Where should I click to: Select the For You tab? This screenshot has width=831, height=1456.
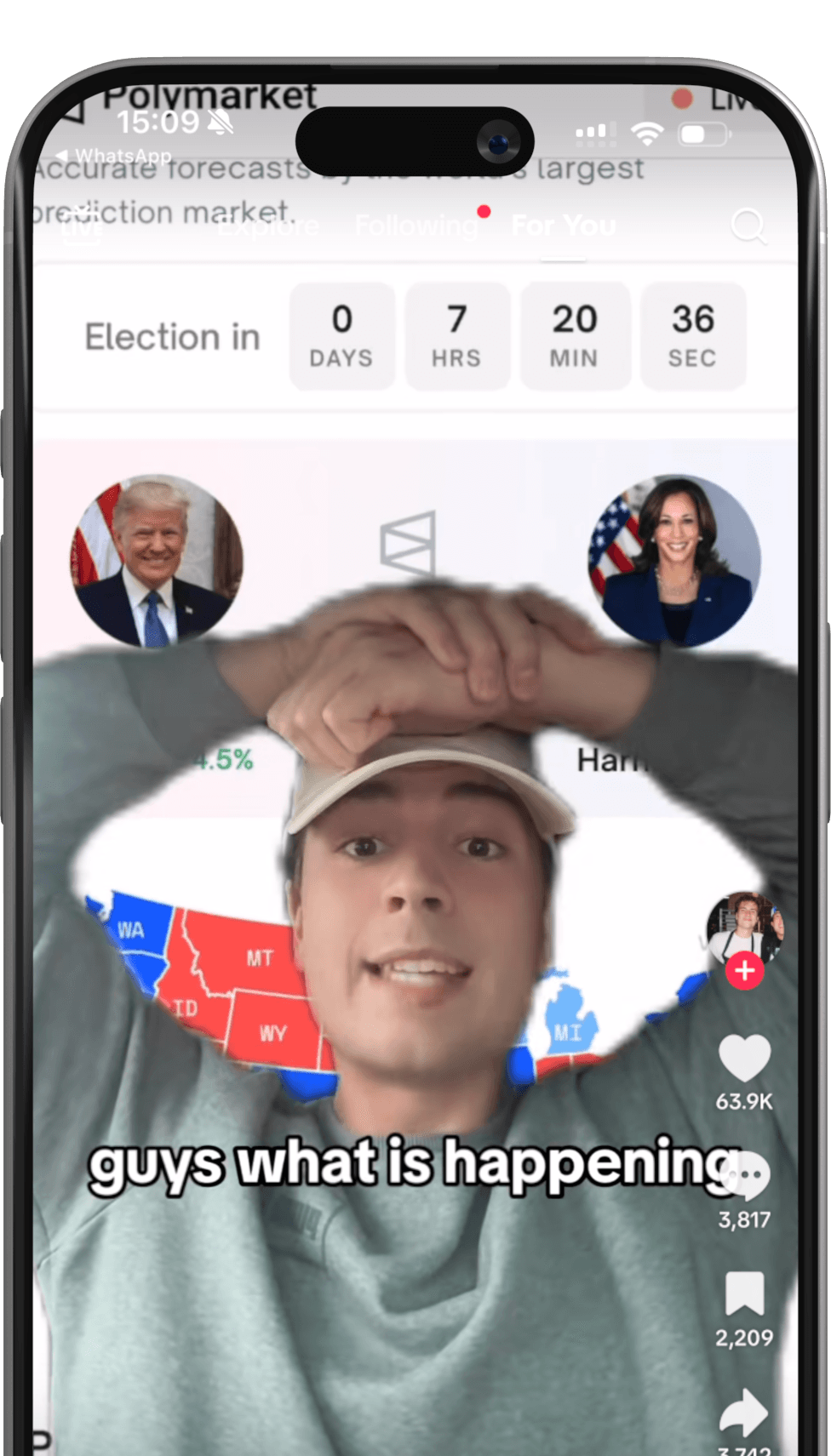[x=564, y=226]
